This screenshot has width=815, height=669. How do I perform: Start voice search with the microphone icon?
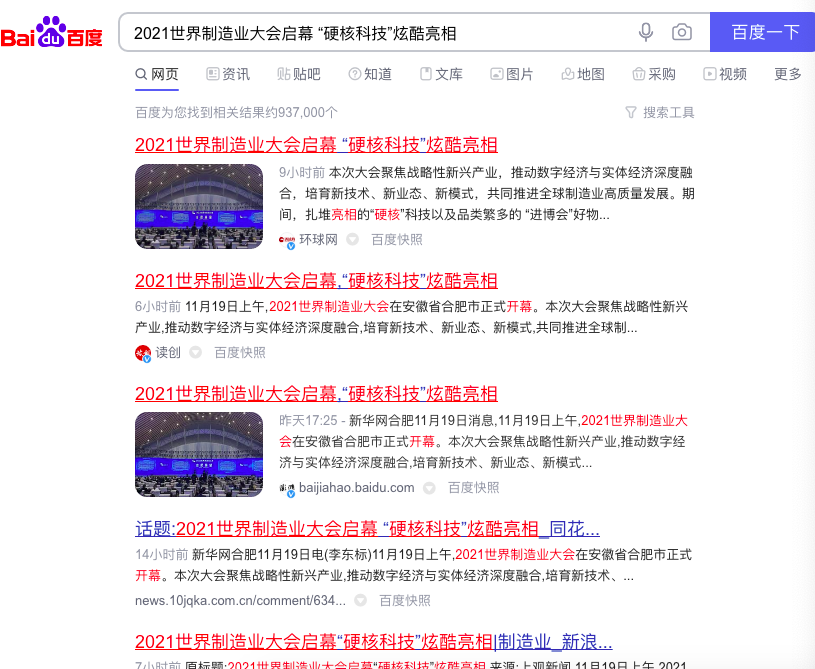point(646,32)
